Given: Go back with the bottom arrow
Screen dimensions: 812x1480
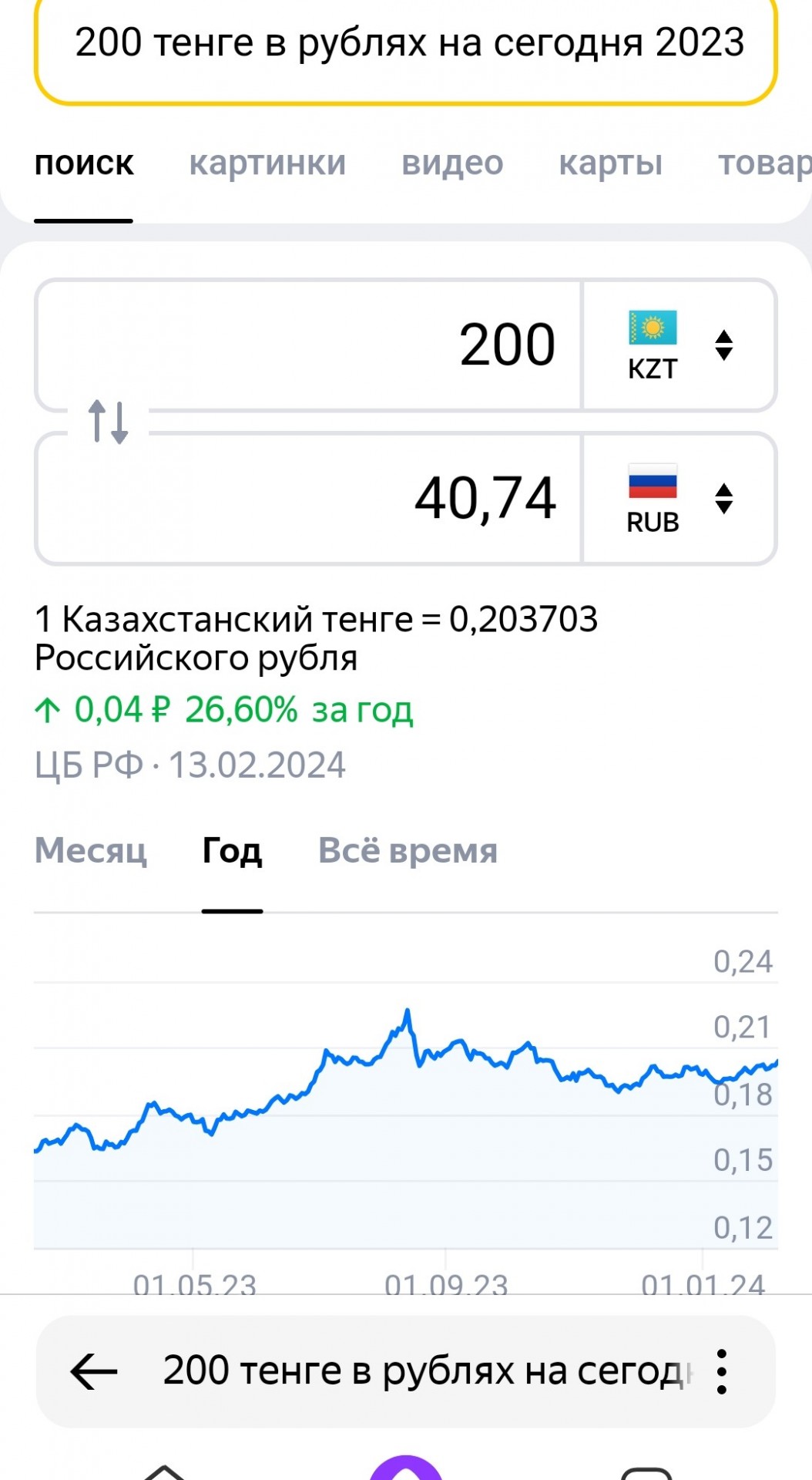Looking at the screenshot, I should [94, 1371].
